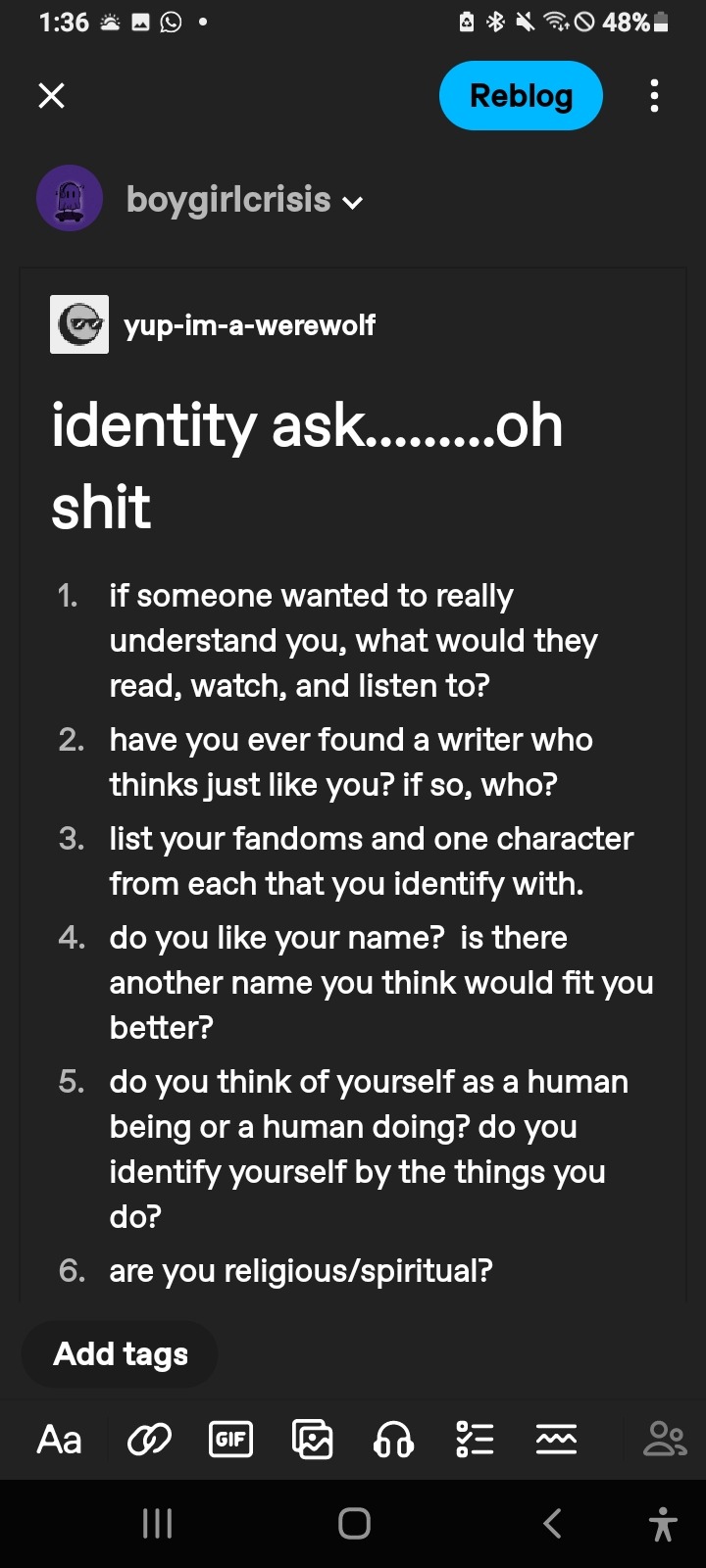Add a GIF to the post
The image size is (706, 1568).
coord(230,1440)
